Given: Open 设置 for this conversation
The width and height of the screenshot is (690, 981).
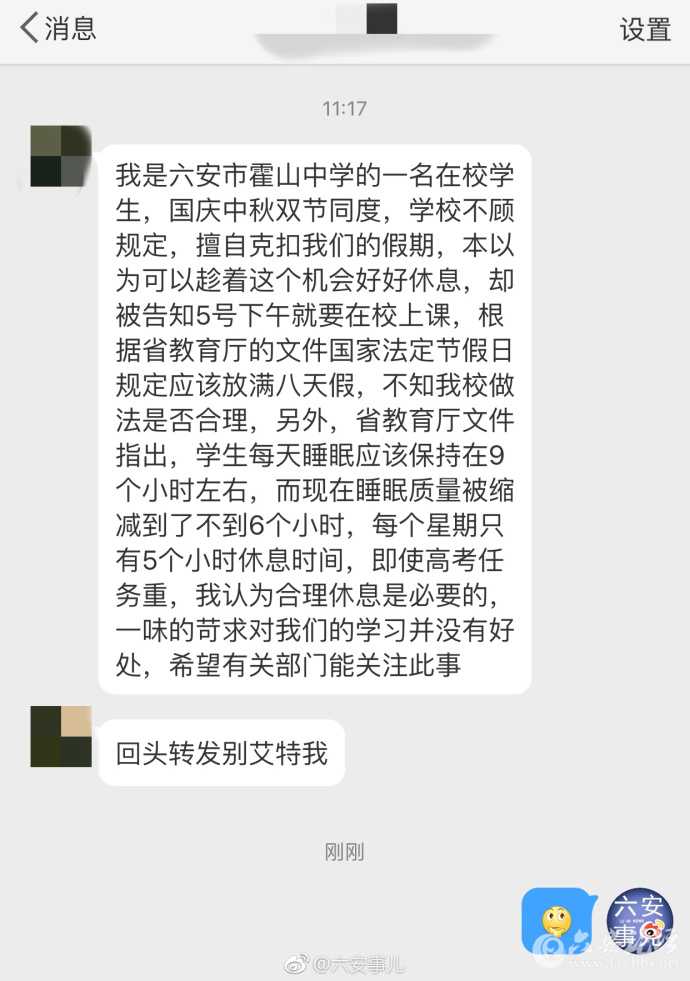Looking at the screenshot, I should [645, 29].
